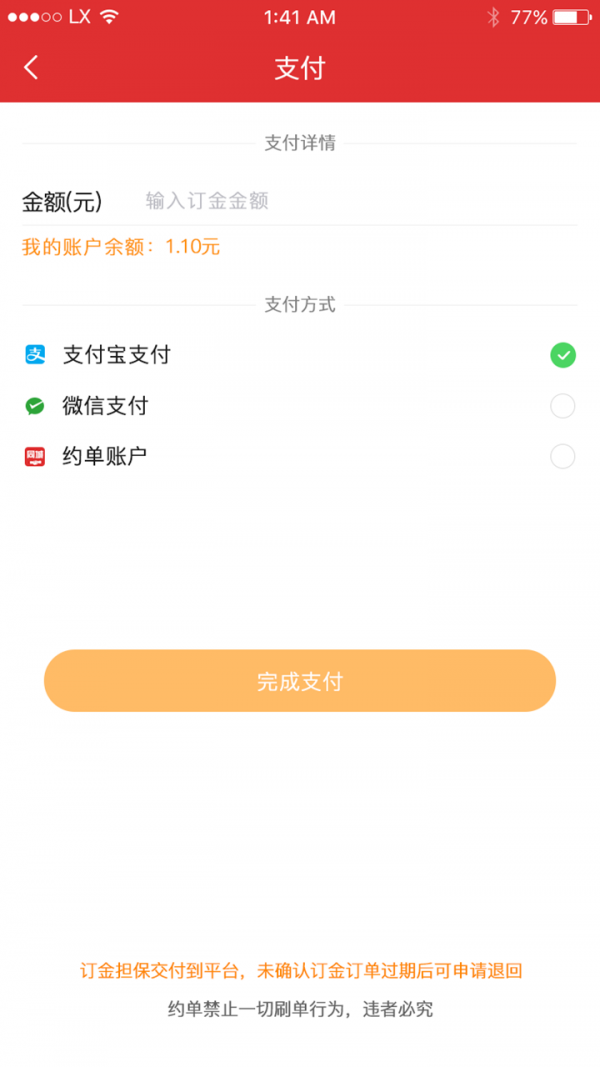This screenshot has height=1067, width=600.
Task: Tap the 完成支付 button
Action: (x=300, y=681)
